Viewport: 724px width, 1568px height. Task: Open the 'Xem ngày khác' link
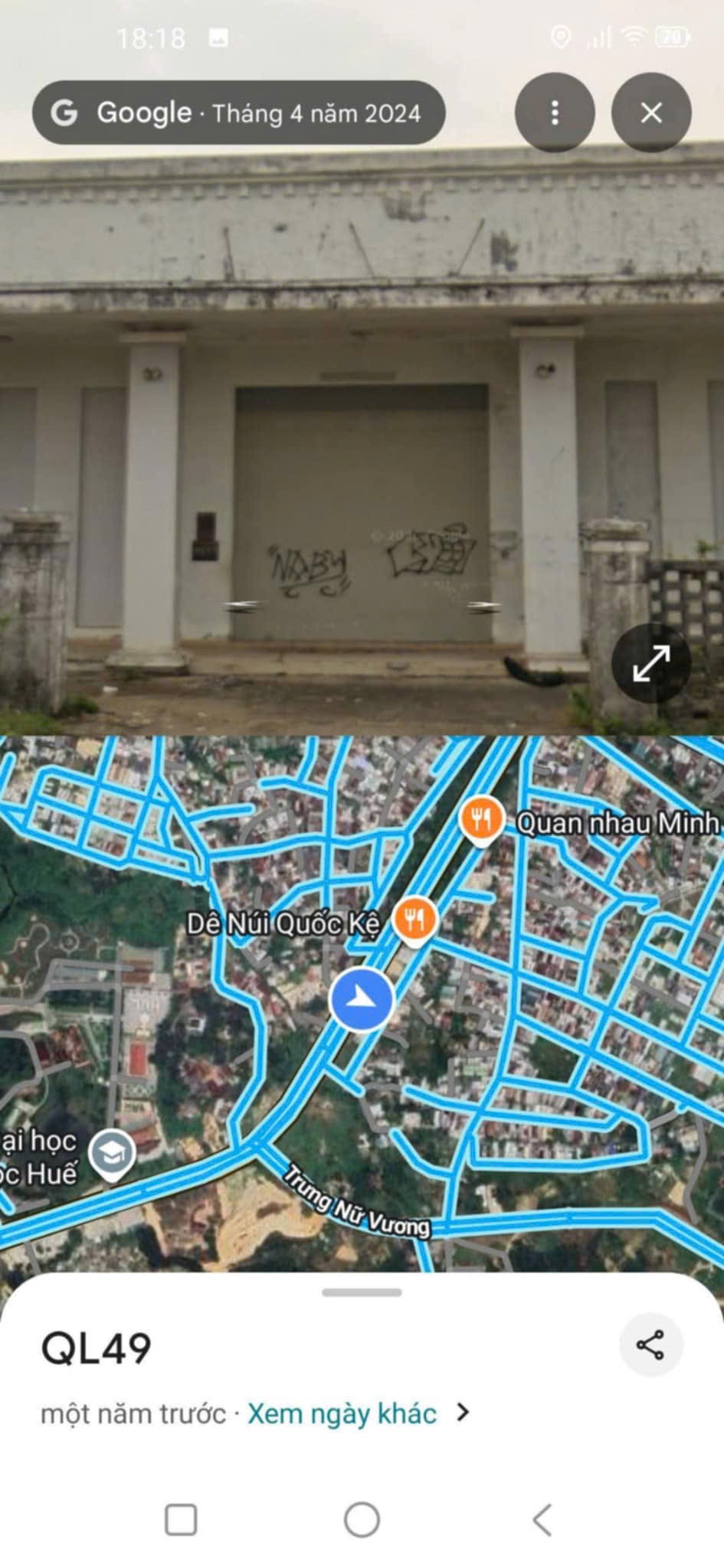coord(342,1413)
